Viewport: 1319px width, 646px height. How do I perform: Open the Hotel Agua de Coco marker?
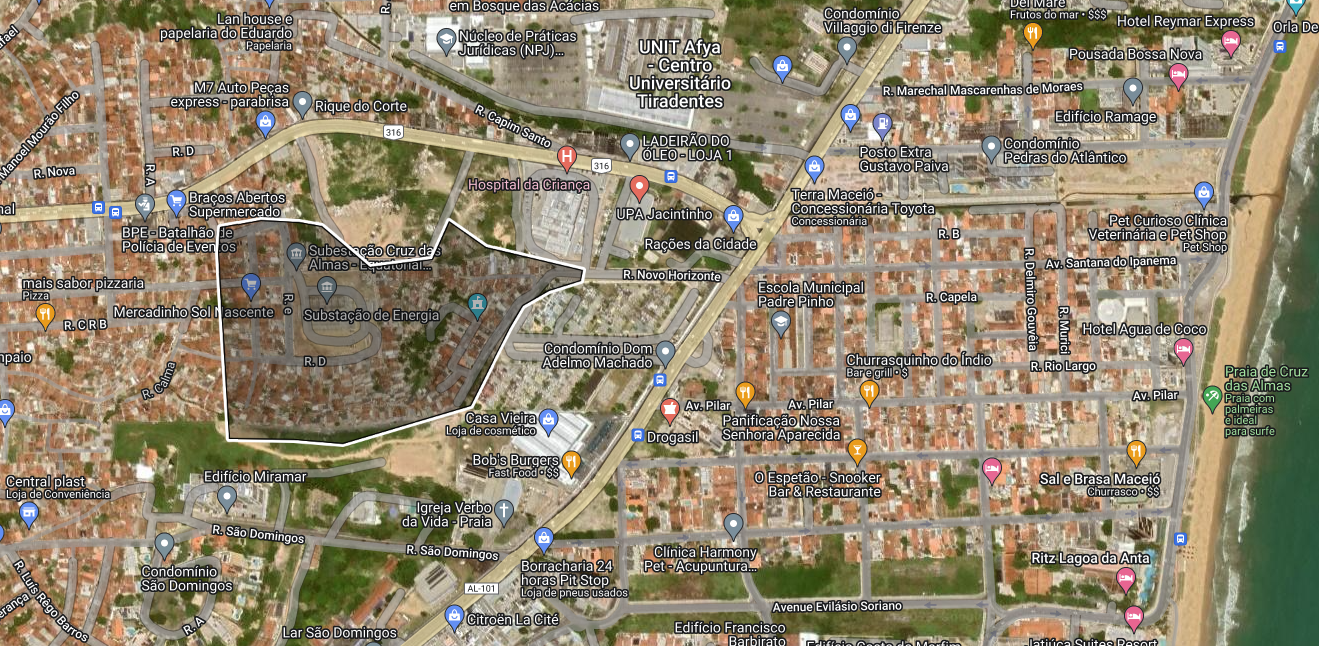(x=1184, y=351)
